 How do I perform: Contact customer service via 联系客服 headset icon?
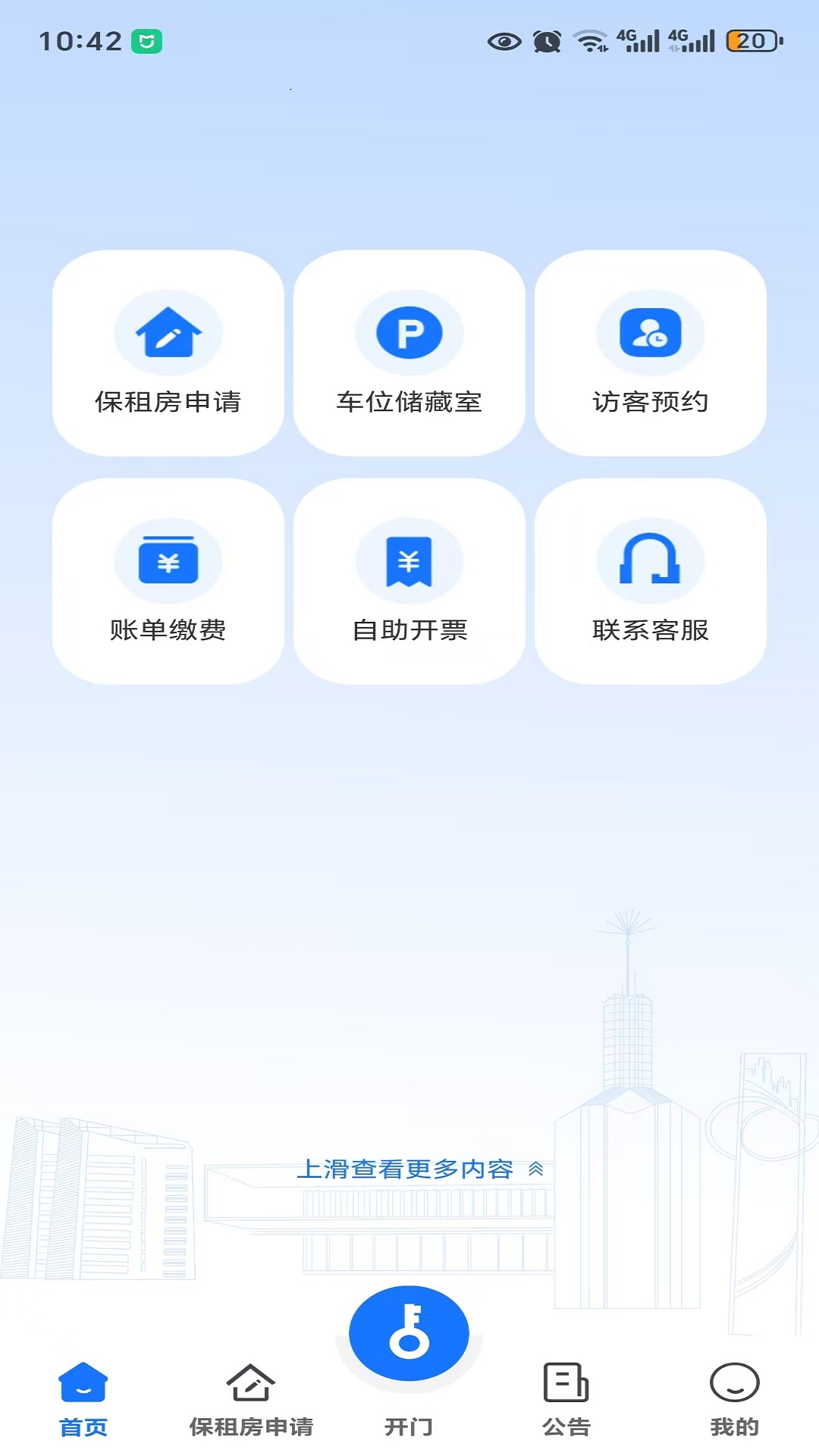point(651,561)
